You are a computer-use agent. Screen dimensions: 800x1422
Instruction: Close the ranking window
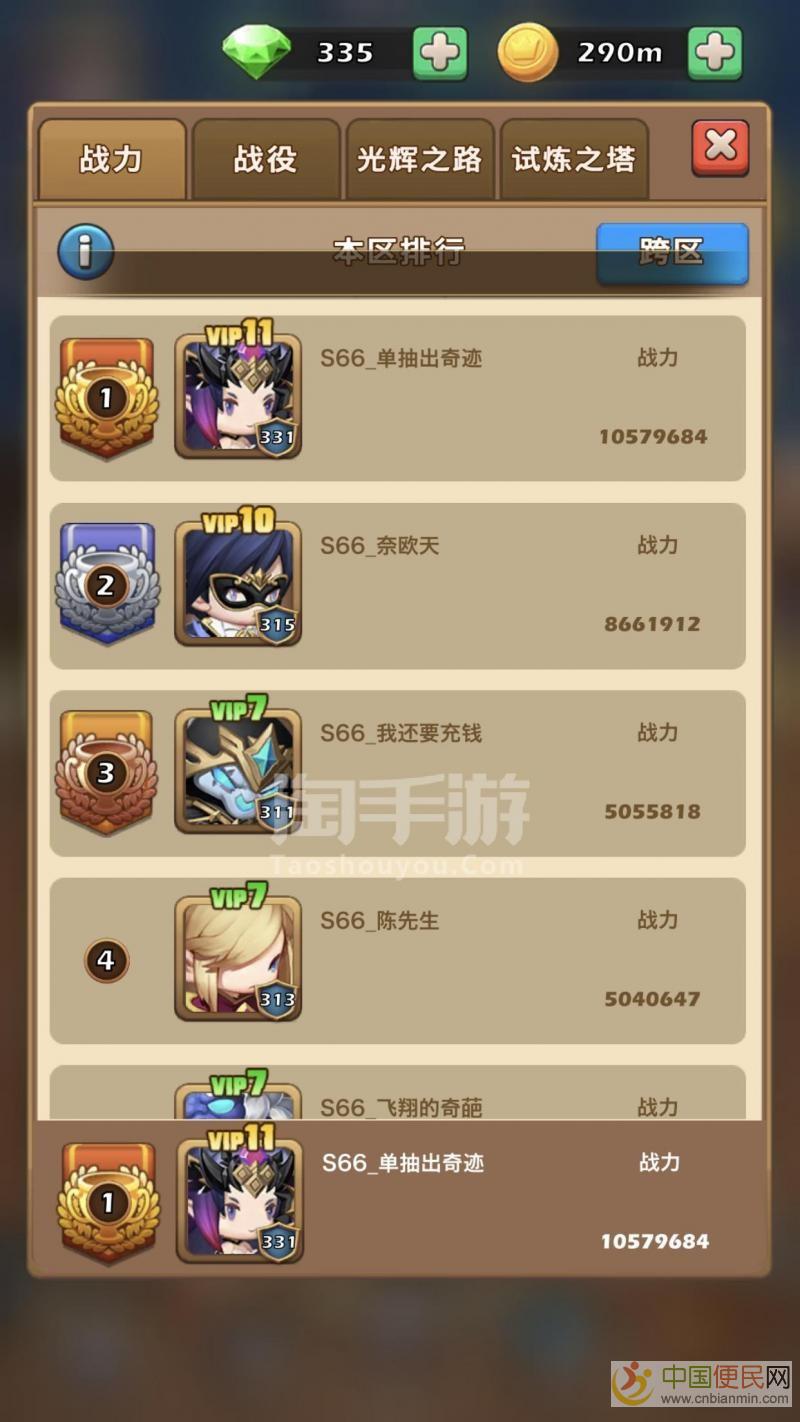pos(720,147)
